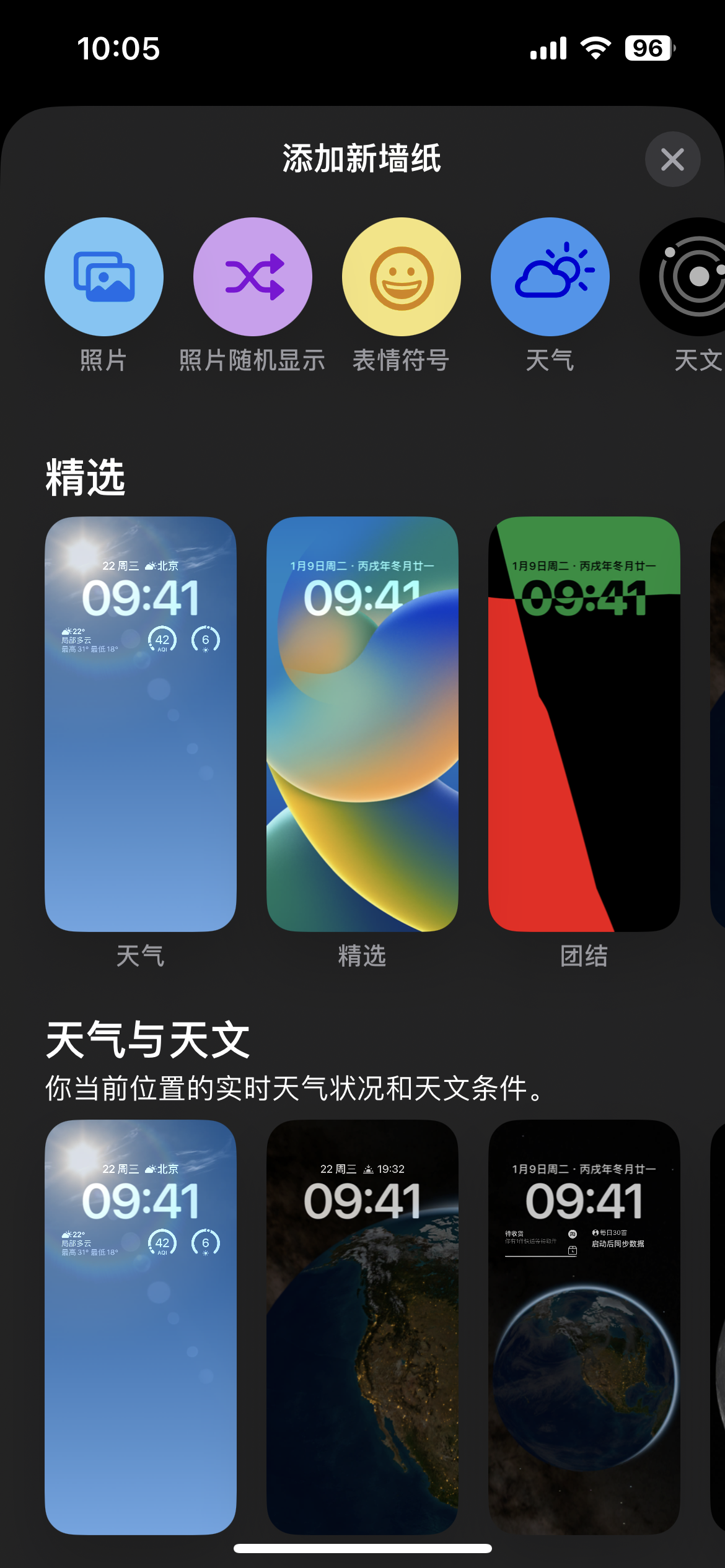The height and width of the screenshot is (1568, 725).
Task: Choose the 照片 wallpaper option
Action: click(x=104, y=277)
